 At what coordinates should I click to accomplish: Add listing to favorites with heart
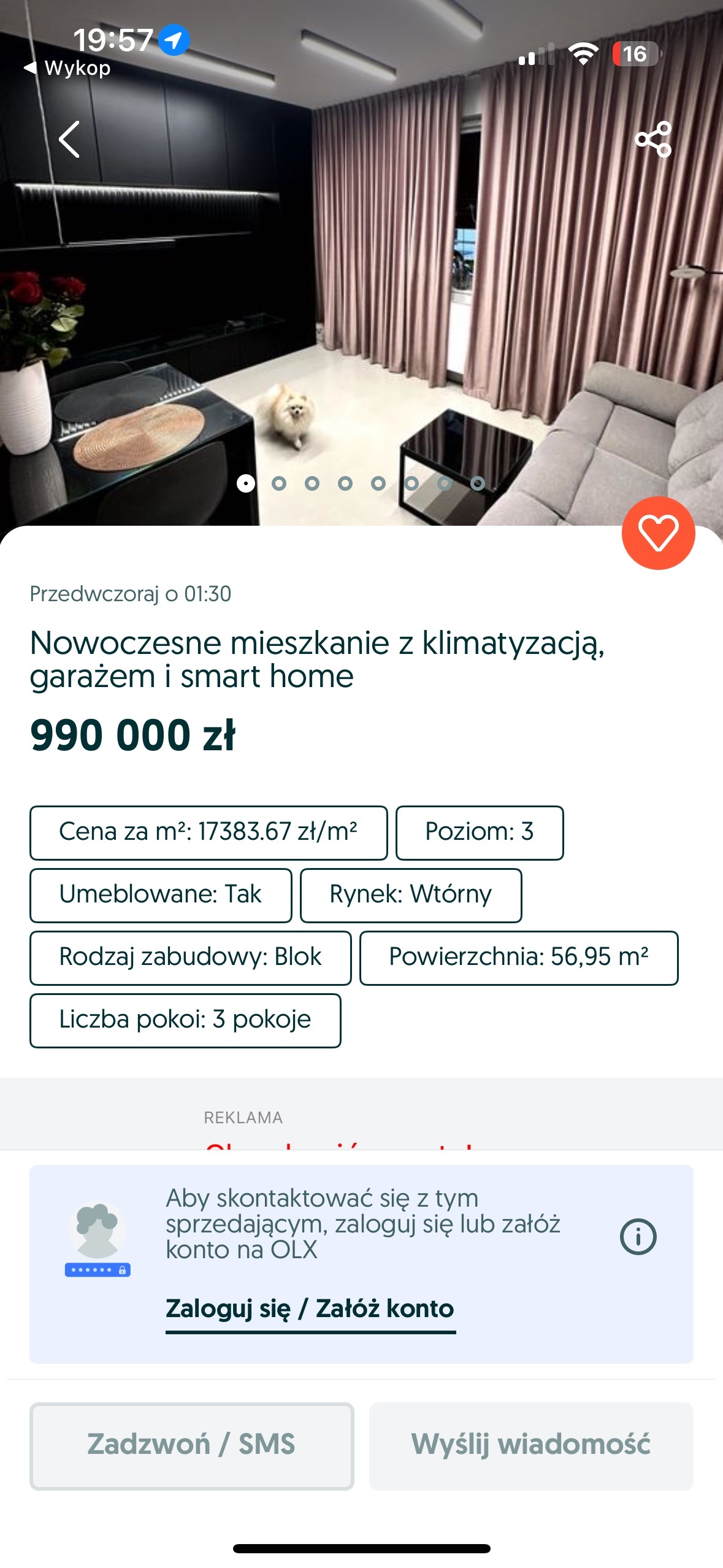[658, 532]
